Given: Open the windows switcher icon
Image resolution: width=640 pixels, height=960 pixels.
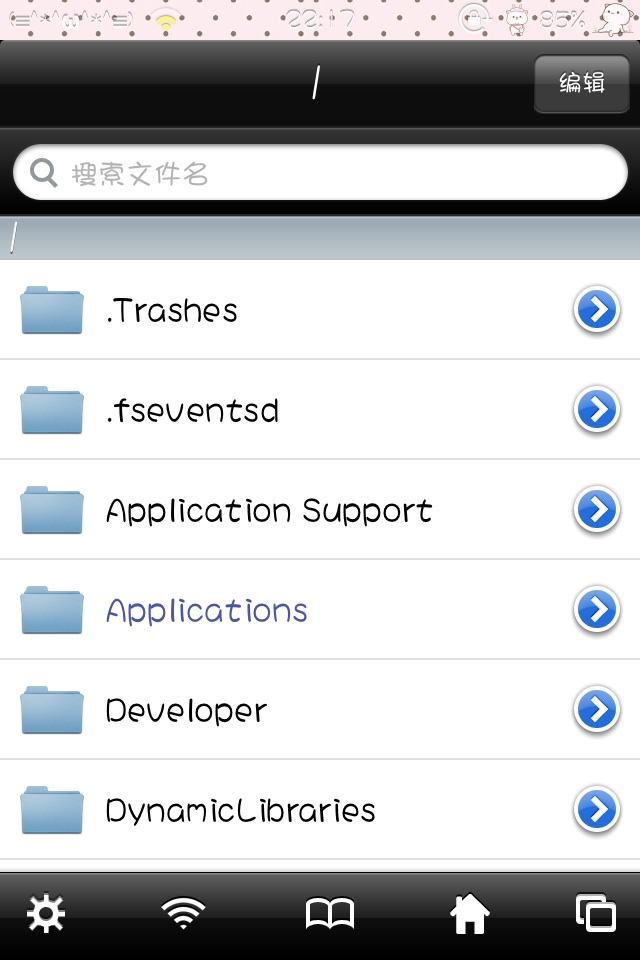Looking at the screenshot, I should click(596, 915).
